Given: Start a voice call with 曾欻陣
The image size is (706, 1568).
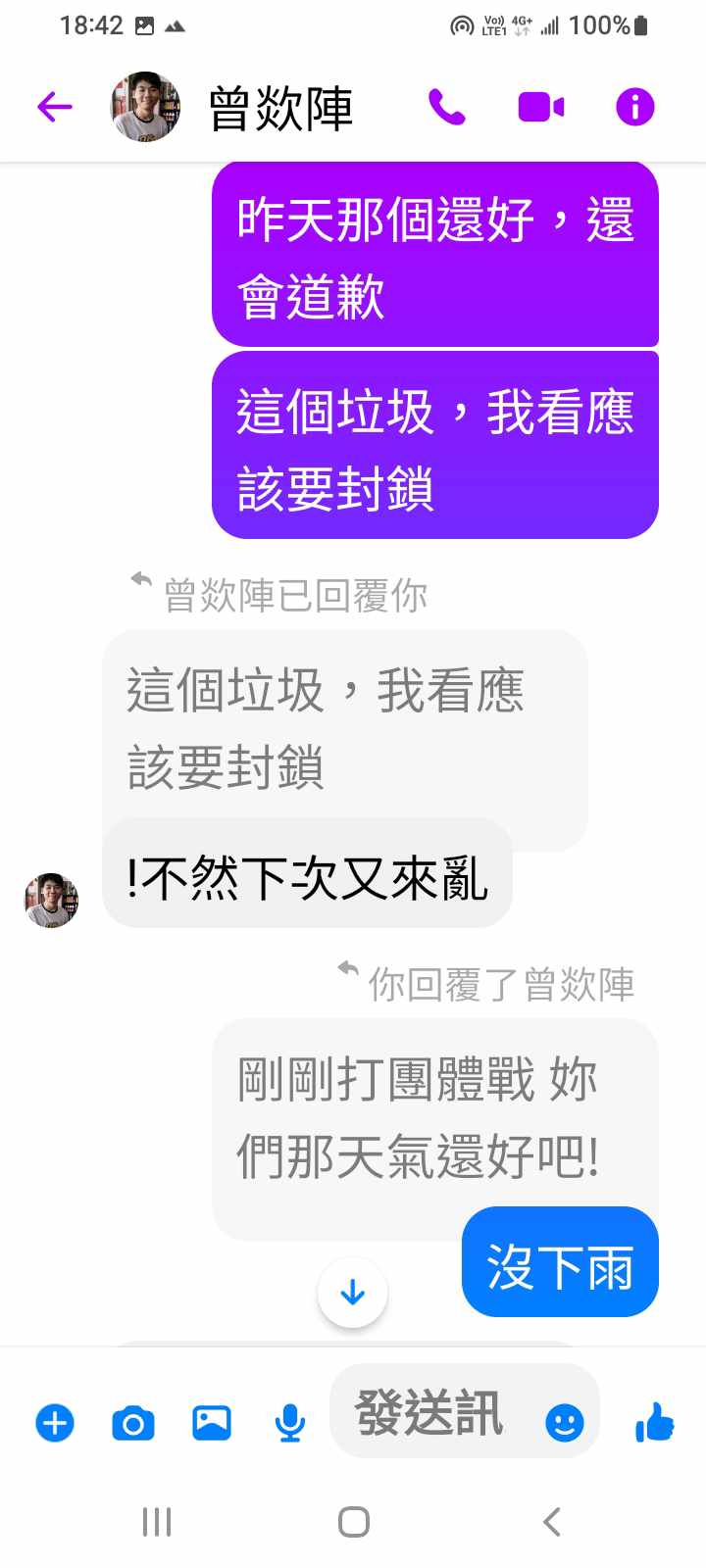Looking at the screenshot, I should pyautogui.click(x=447, y=107).
